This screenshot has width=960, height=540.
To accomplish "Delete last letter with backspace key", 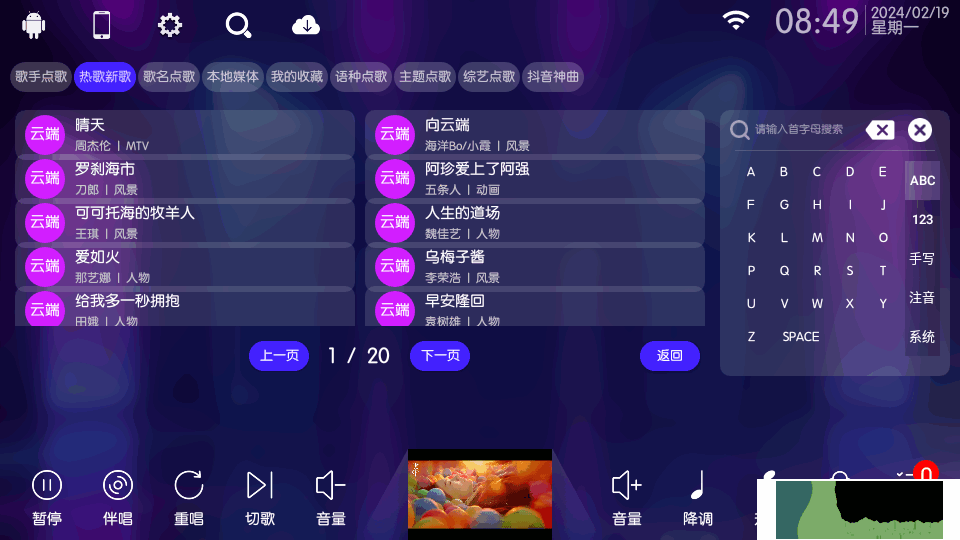I will [880, 130].
